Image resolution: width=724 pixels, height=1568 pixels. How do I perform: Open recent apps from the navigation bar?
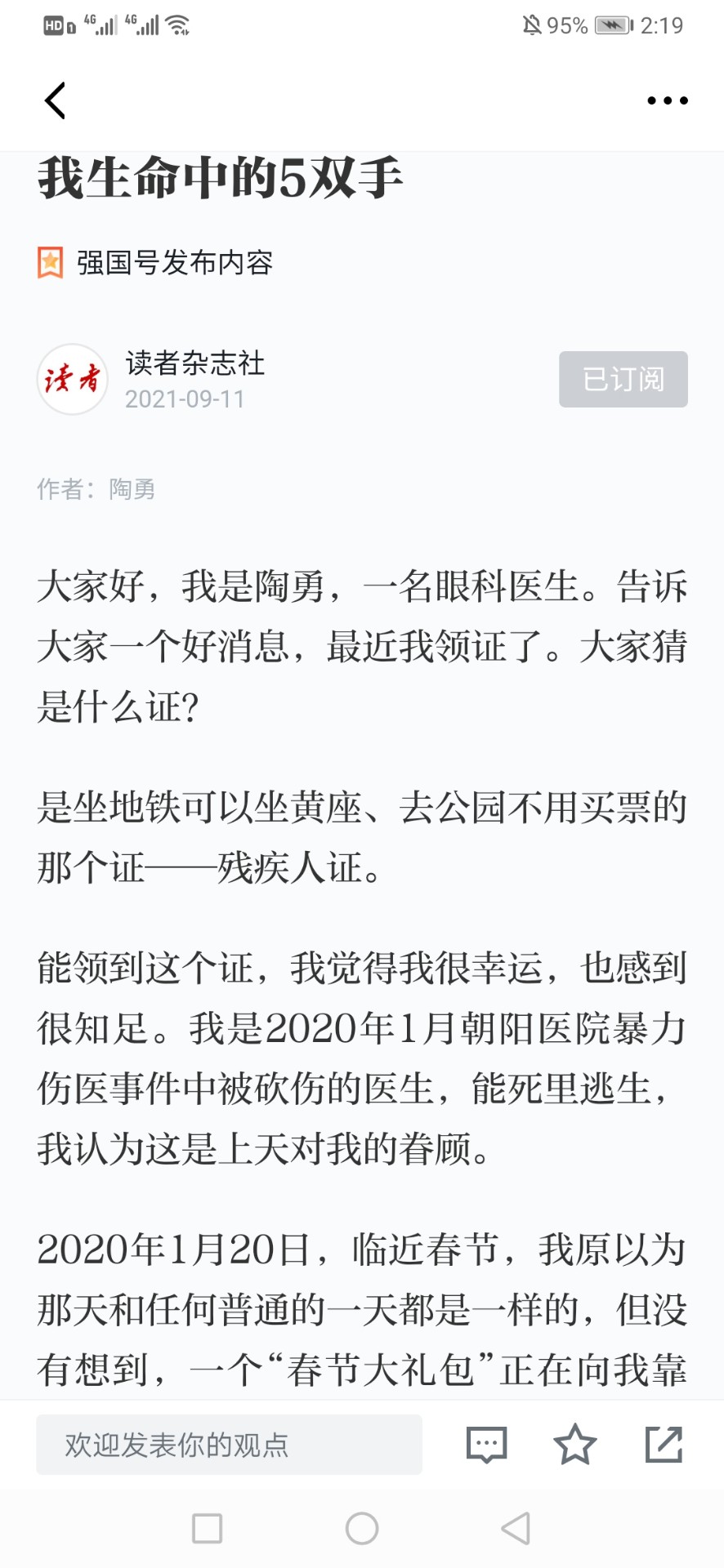coord(207,1528)
